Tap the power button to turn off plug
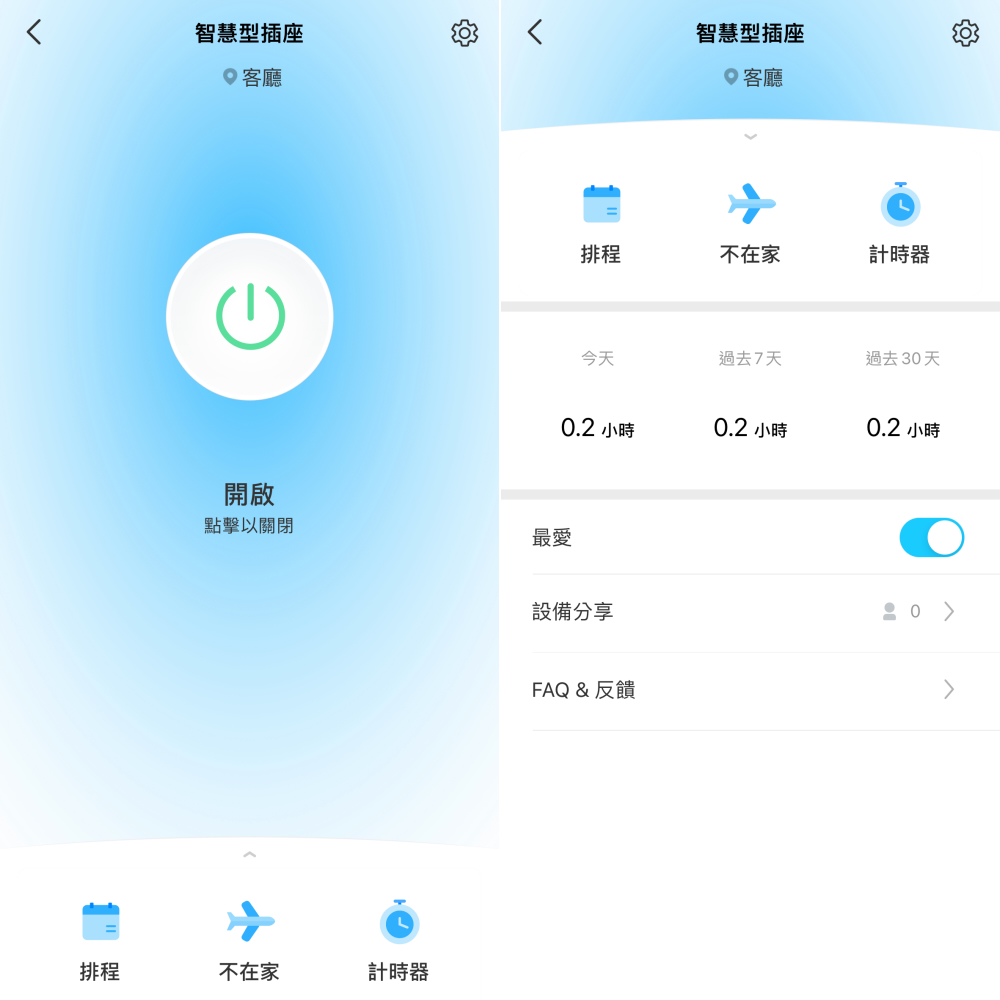The width and height of the screenshot is (1000, 1000). [x=250, y=317]
